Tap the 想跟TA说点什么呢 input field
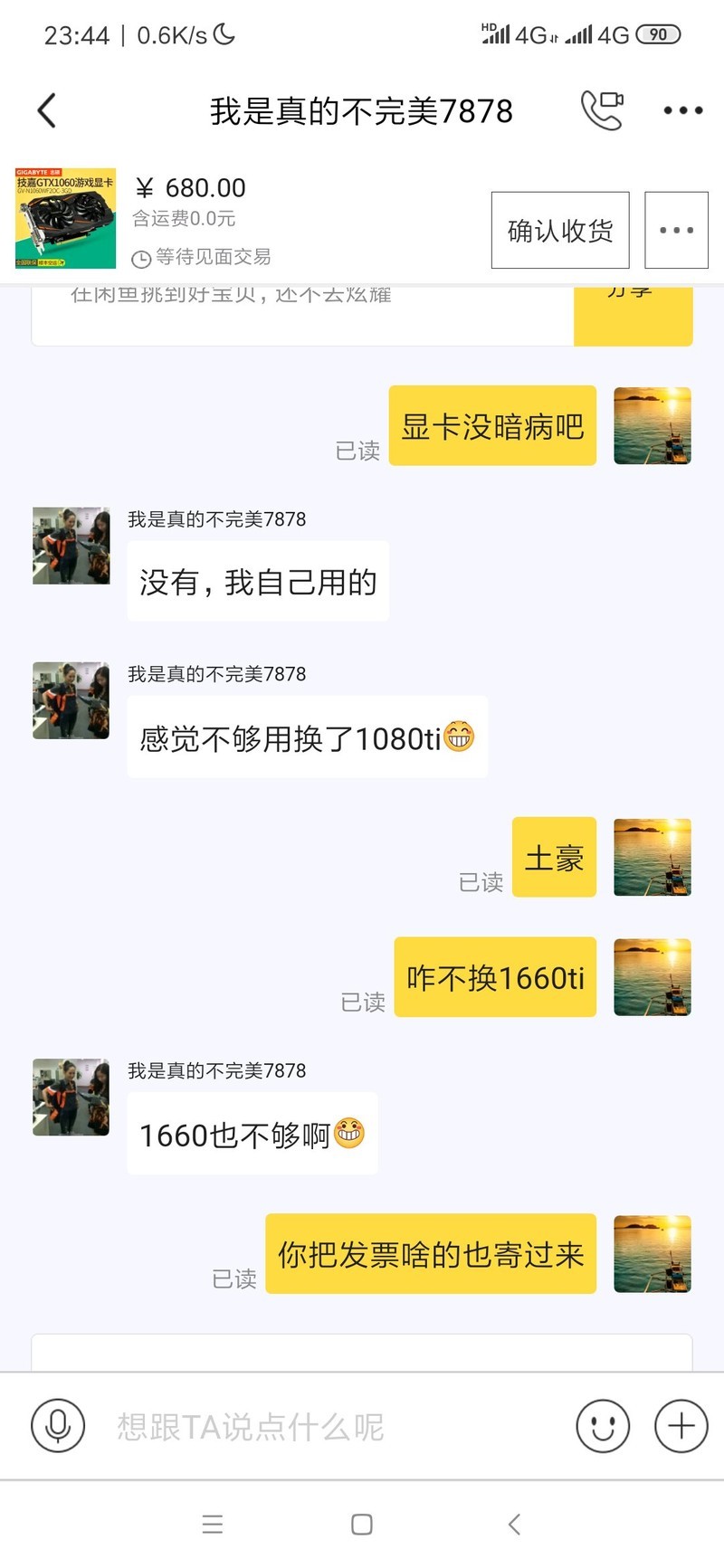Screen dimensions: 724x1568 click(x=271, y=1425)
